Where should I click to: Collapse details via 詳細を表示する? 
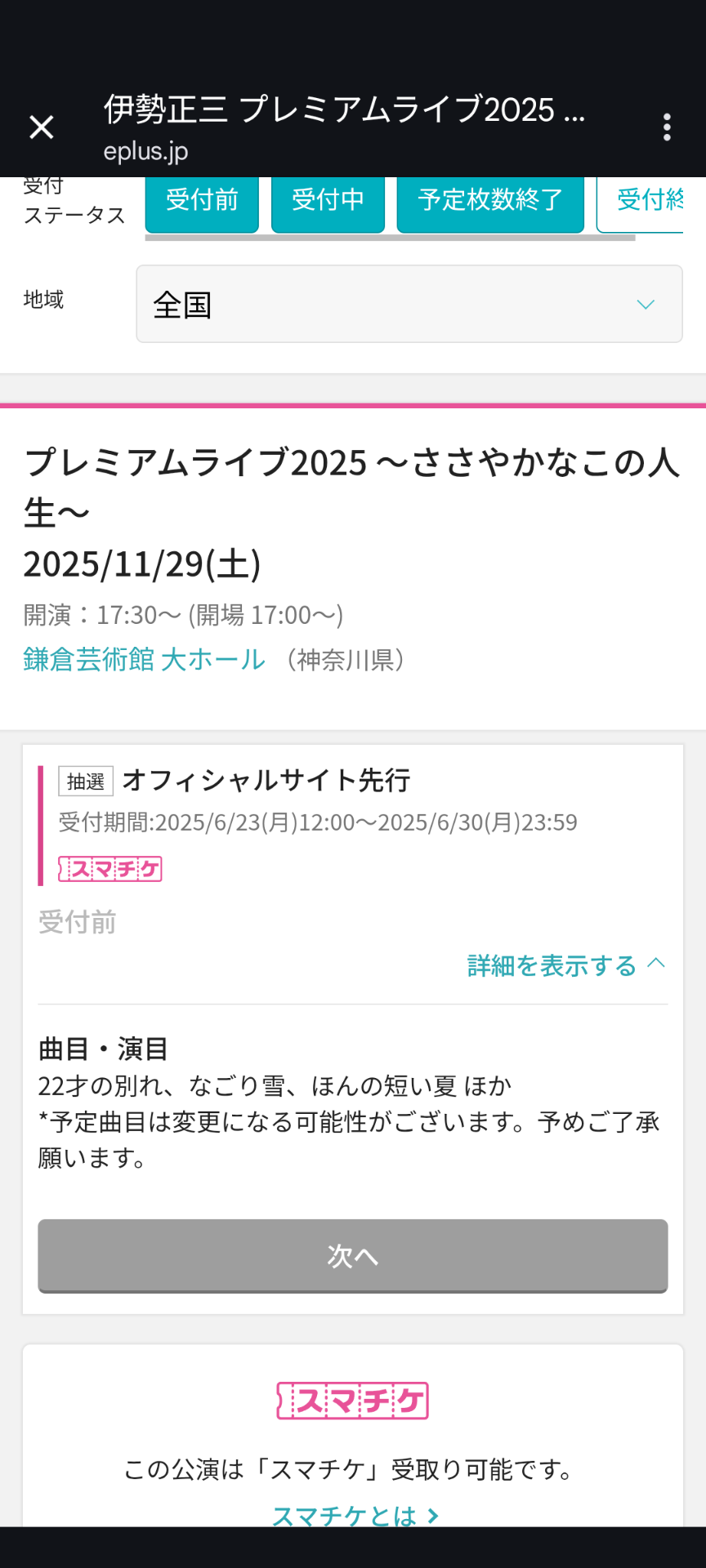click(x=565, y=965)
